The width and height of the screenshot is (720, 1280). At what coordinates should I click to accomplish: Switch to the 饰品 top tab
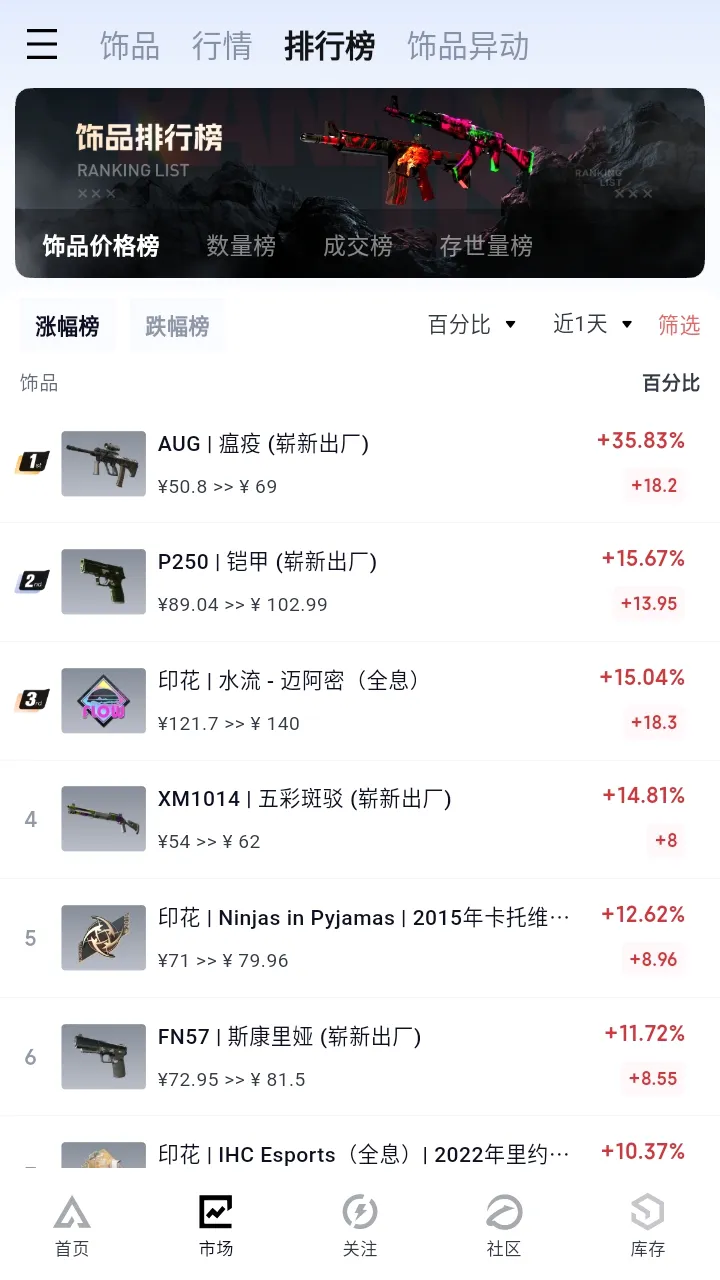pyautogui.click(x=130, y=46)
